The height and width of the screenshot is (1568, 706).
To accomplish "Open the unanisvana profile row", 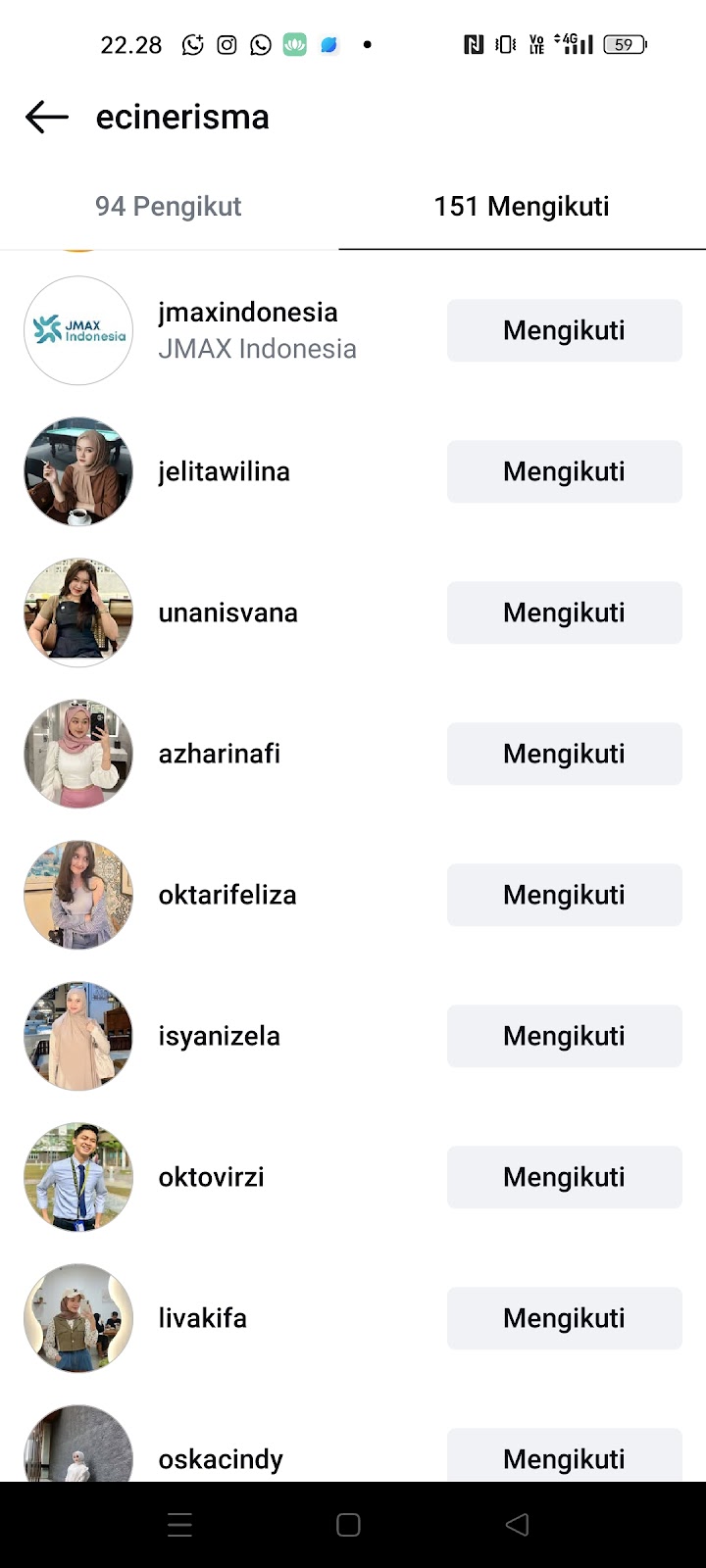I will 227,612.
